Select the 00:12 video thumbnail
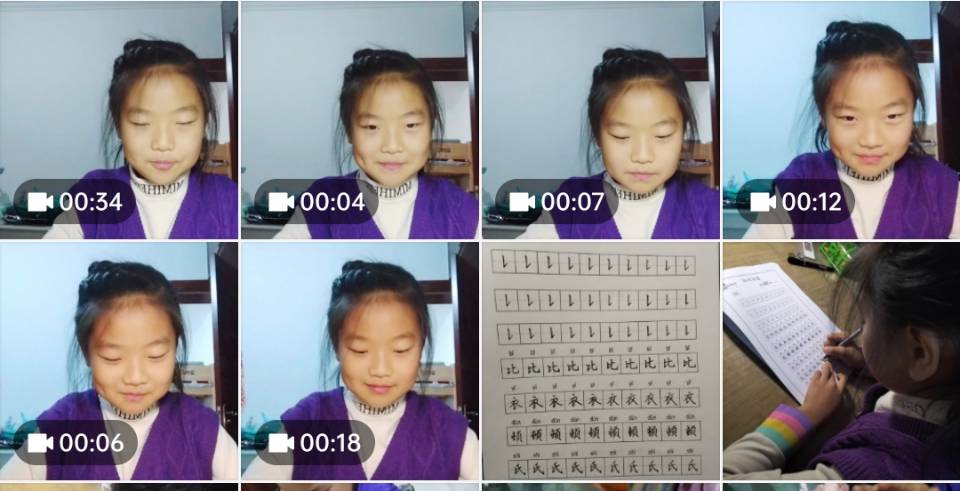This screenshot has width=960, height=491. 840,120
